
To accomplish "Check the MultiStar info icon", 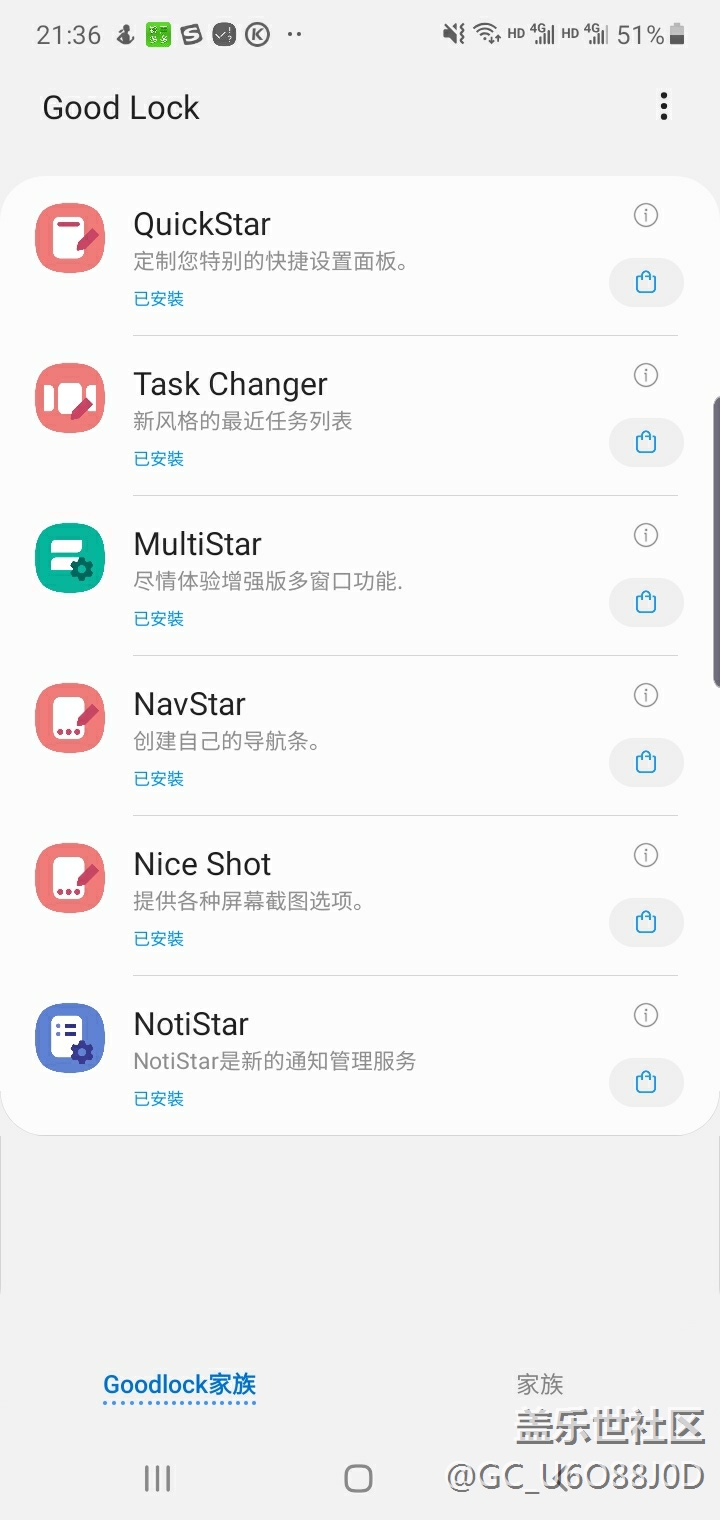I will tap(646, 535).
